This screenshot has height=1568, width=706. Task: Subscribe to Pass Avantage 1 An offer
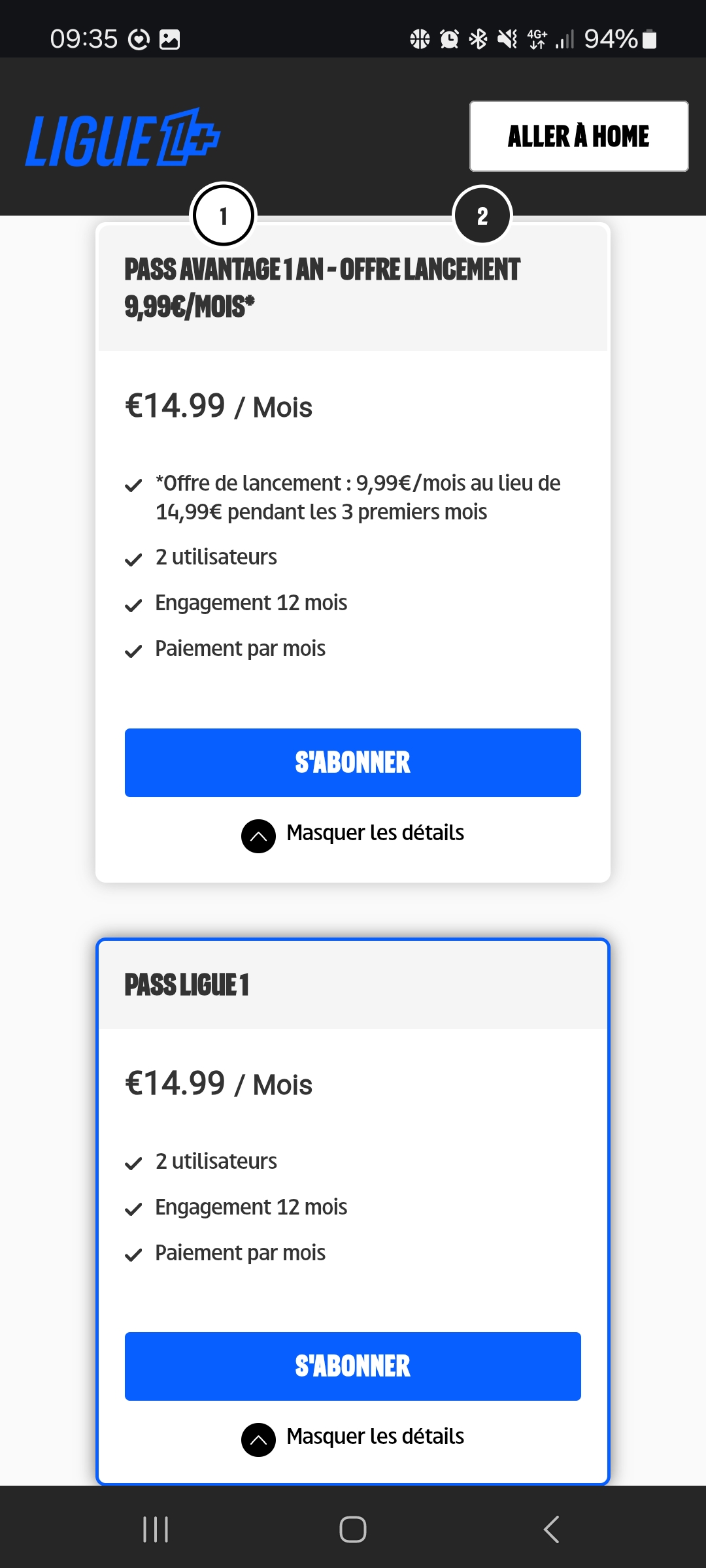[x=353, y=762]
